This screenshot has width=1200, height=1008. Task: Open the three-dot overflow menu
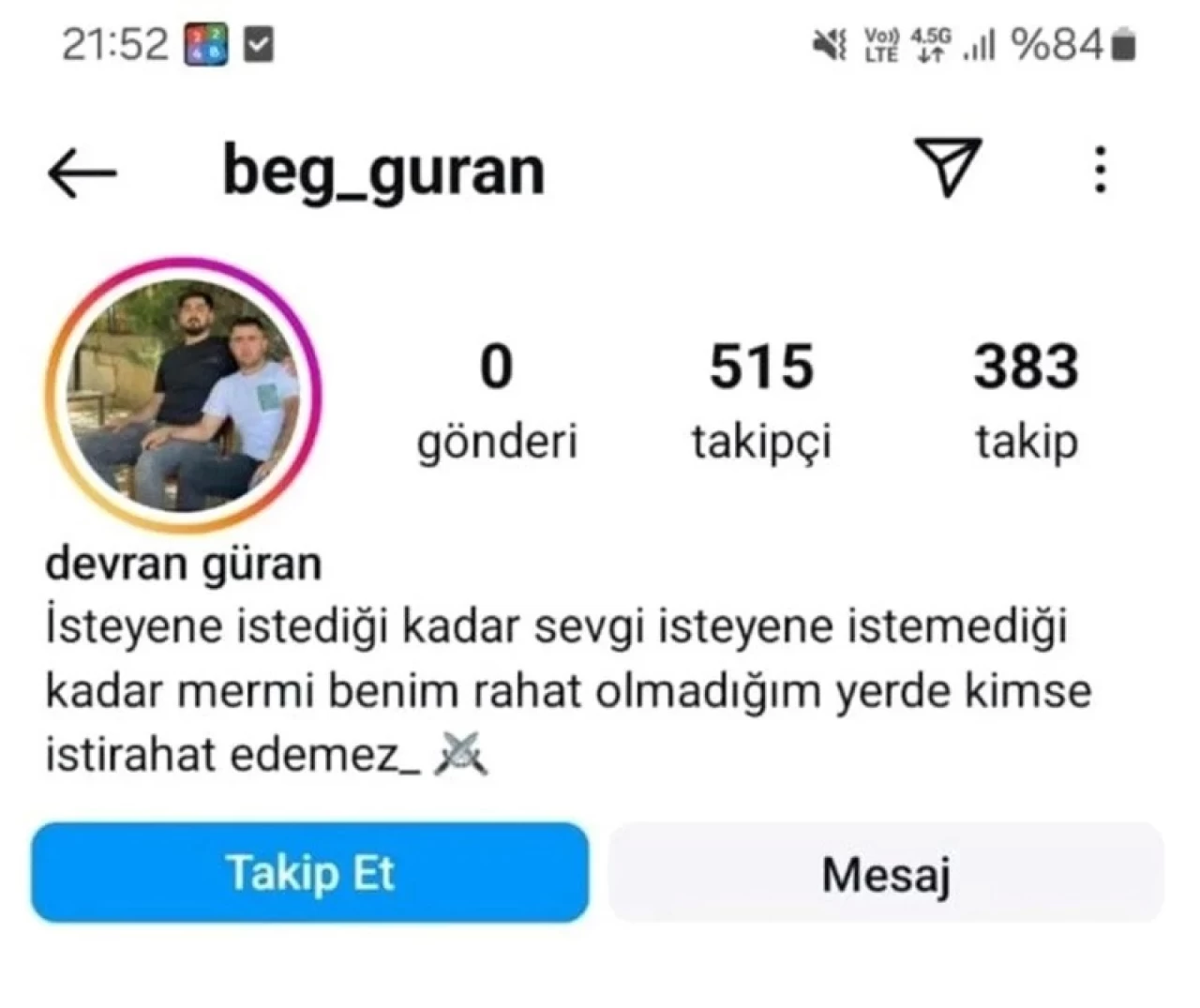point(1101,170)
